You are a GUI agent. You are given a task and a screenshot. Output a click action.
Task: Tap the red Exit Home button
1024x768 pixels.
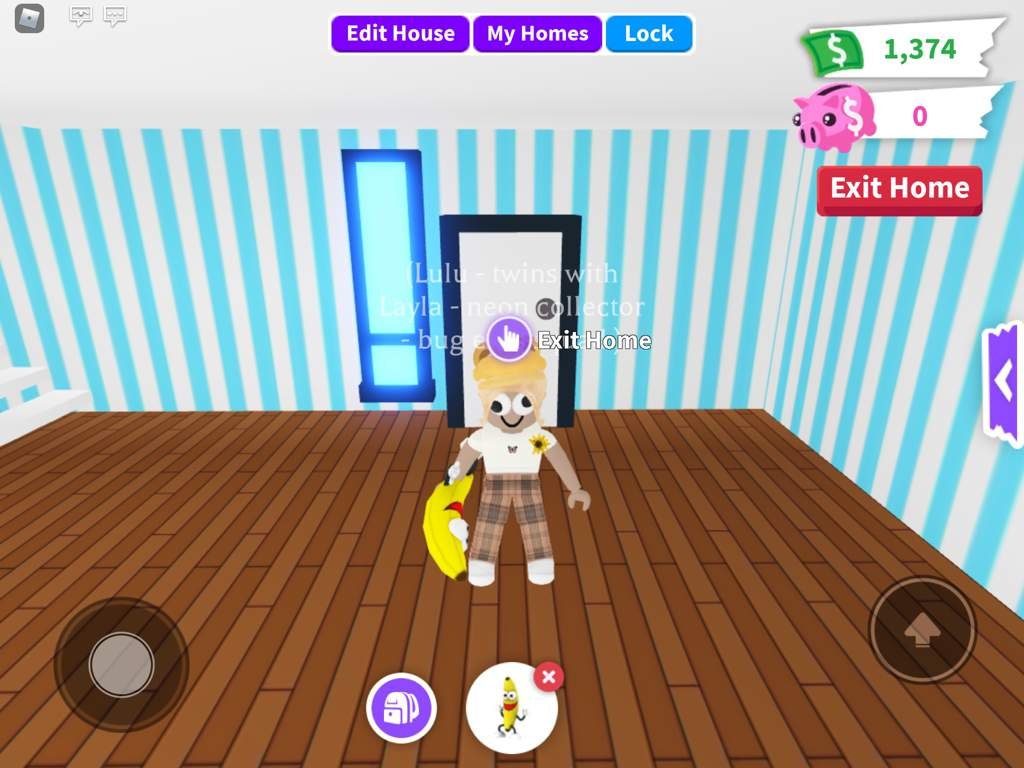899,189
